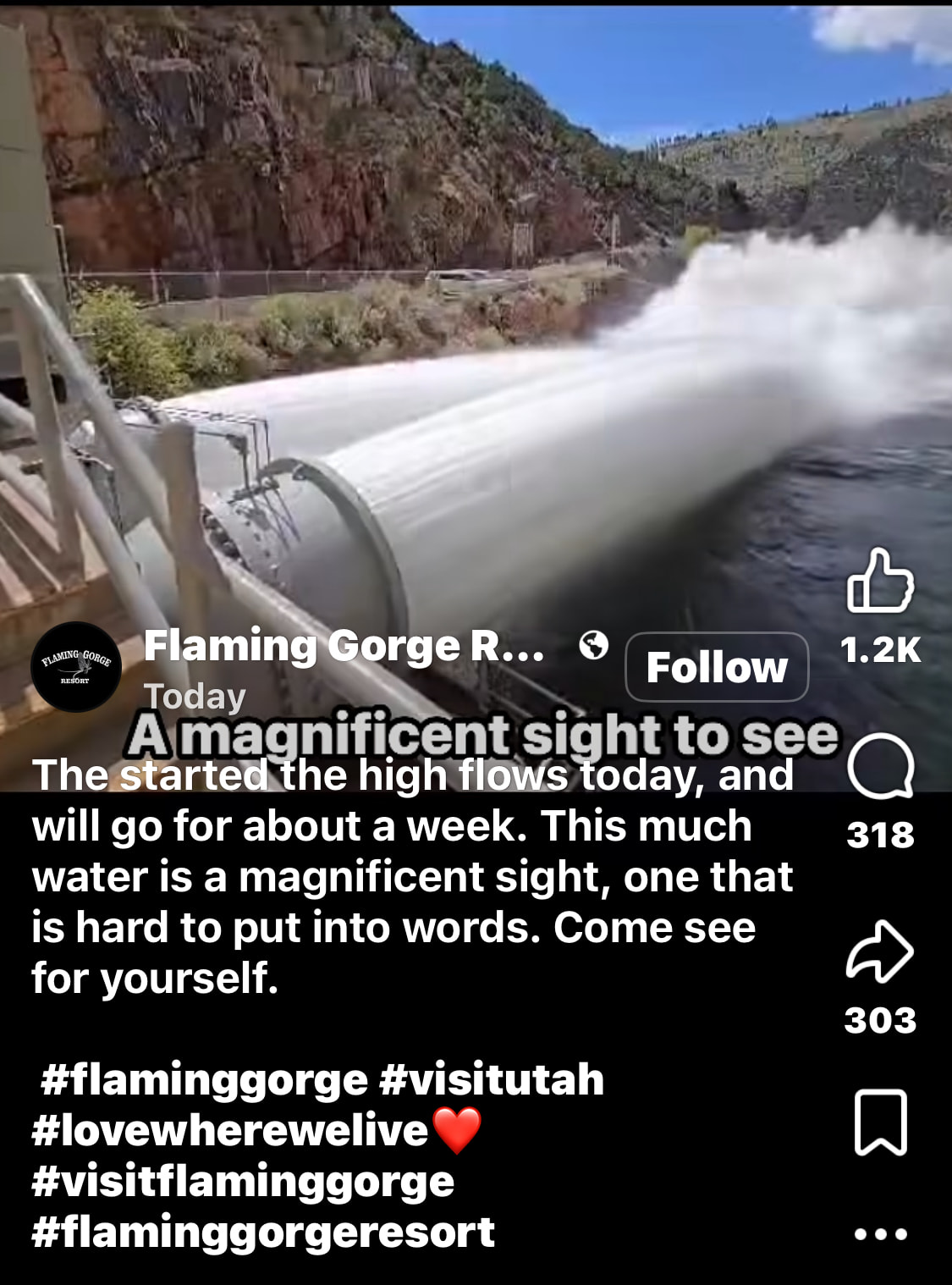Open the Flaming Gorge Resort profile picture

[x=76, y=667]
